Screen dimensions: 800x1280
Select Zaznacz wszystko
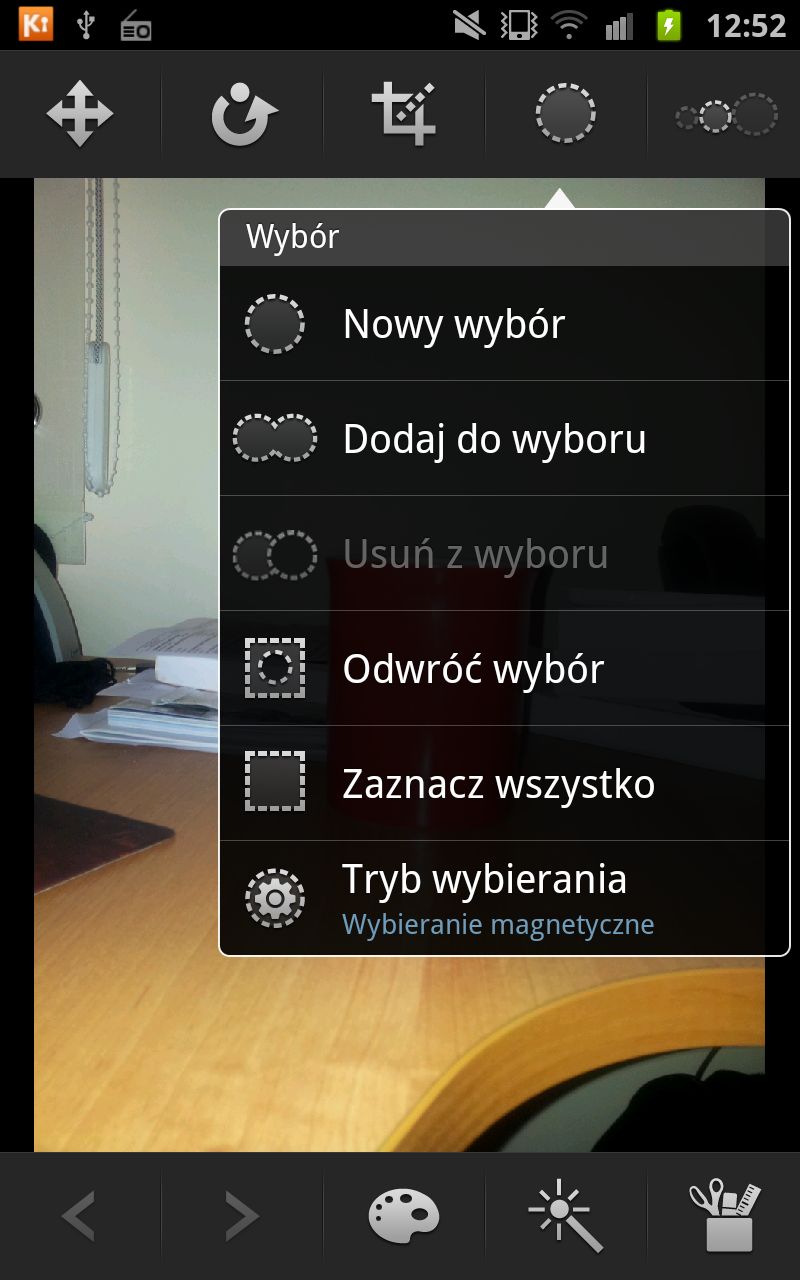[x=504, y=784]
